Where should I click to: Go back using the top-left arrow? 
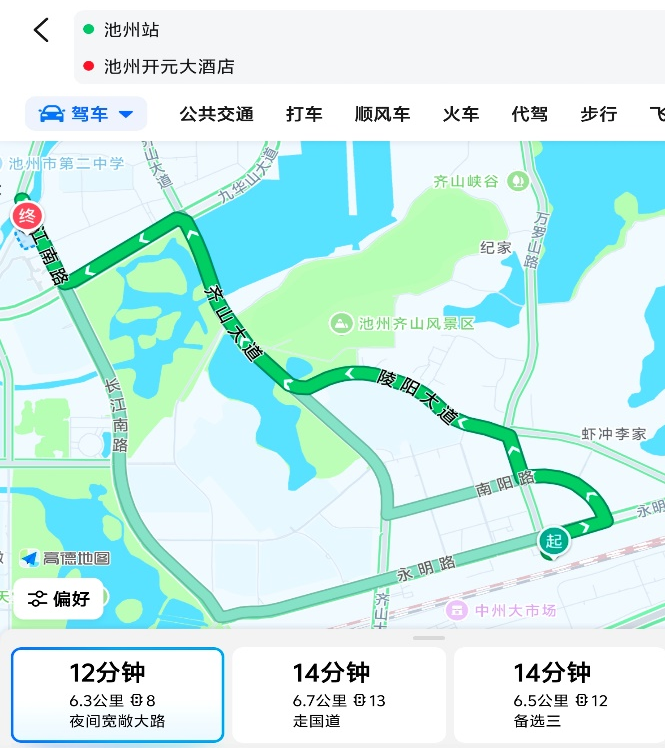pyautogui.click(x=41, y=31)
